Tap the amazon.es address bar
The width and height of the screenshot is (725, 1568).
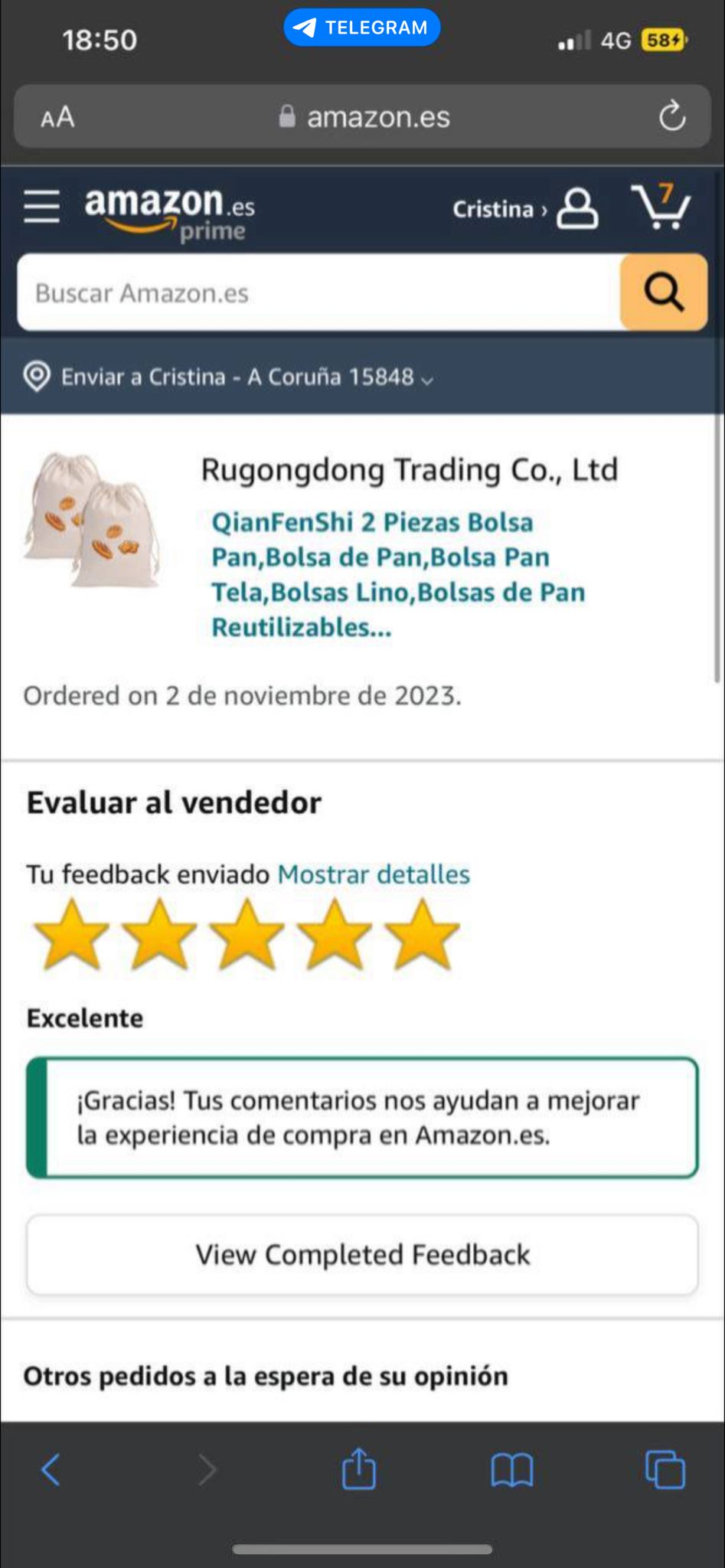pyautogui.click(x=364, y=117)
